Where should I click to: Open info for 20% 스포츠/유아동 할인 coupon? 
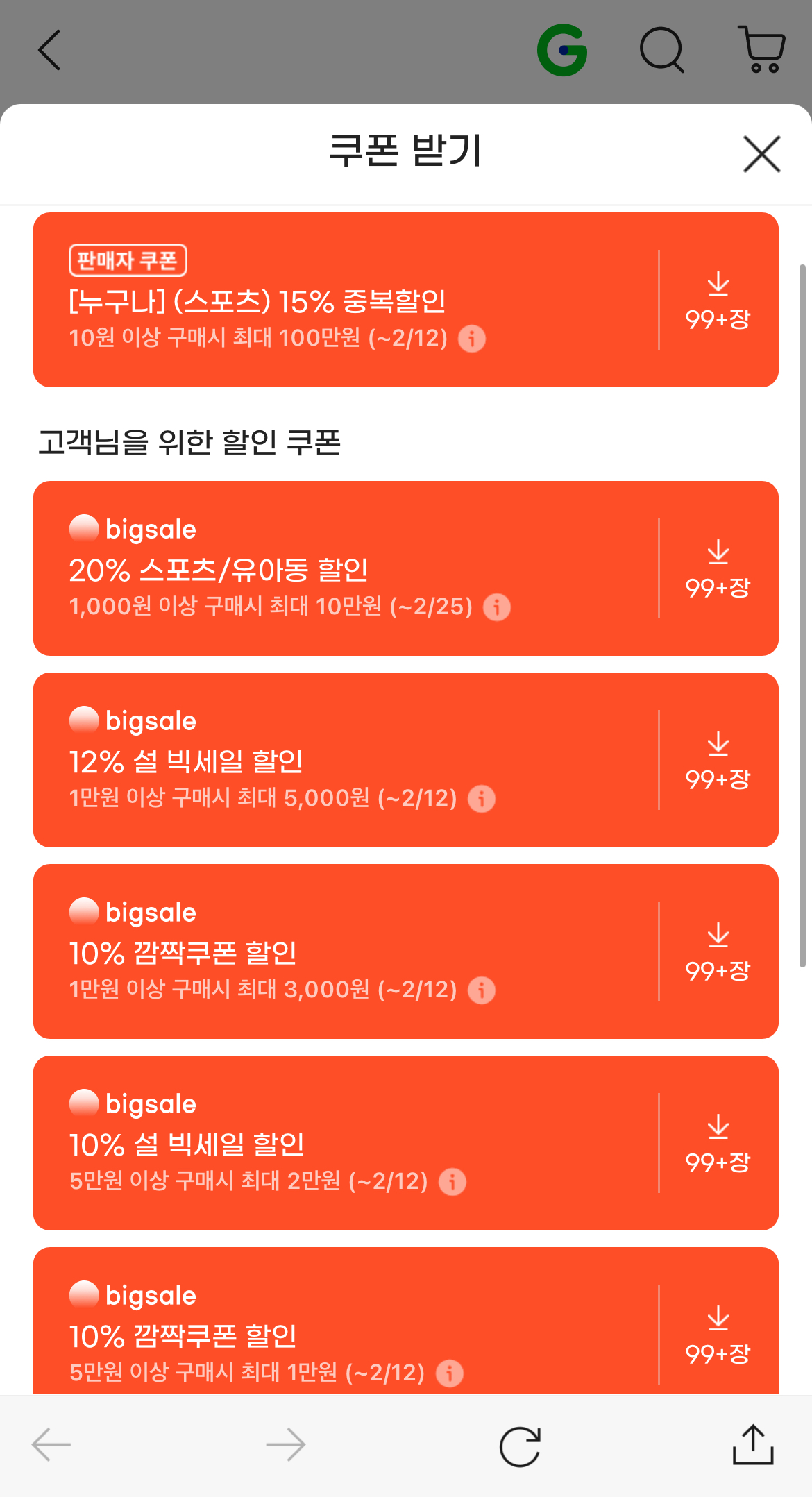(x=497, y=607)
